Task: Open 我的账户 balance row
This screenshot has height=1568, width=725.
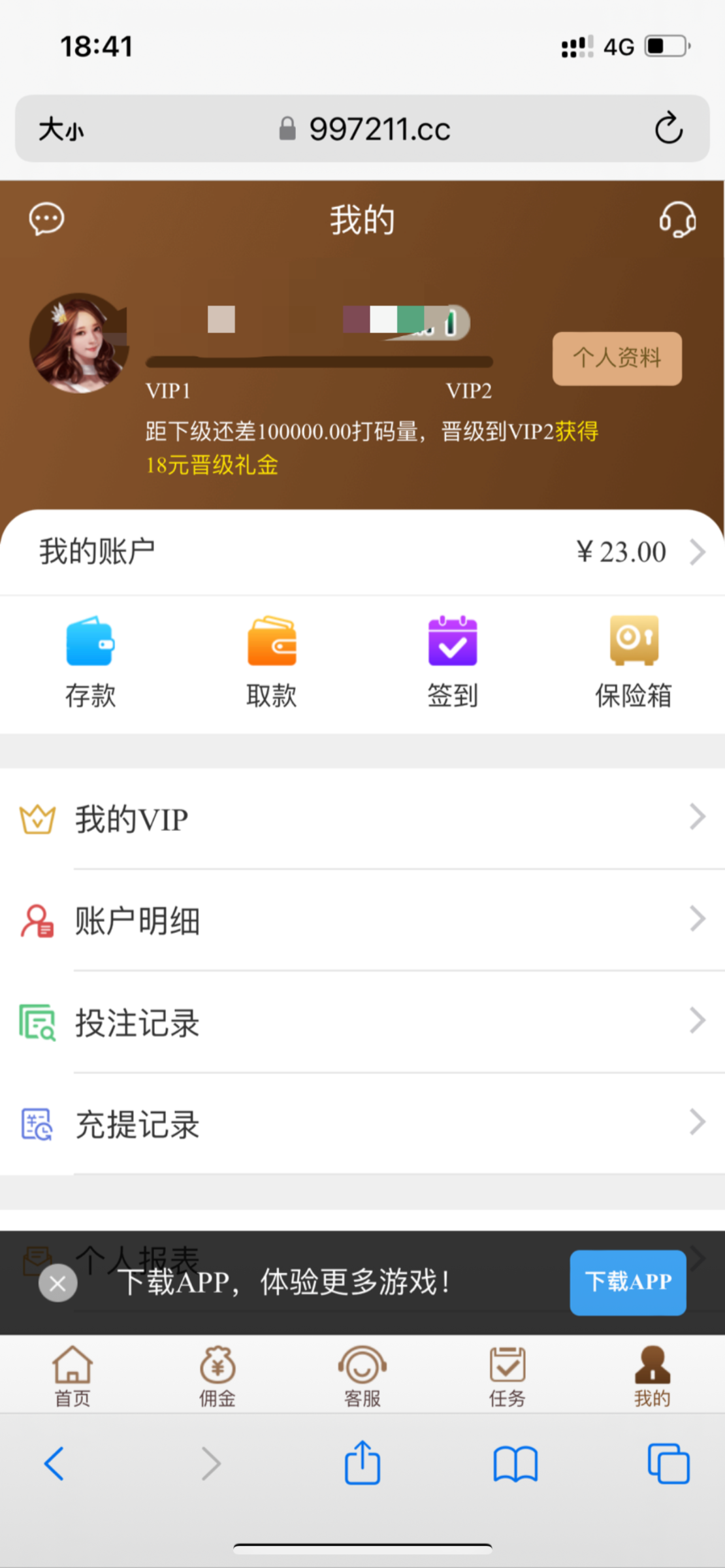Action: pyautogui.click(x=362, y=552)
